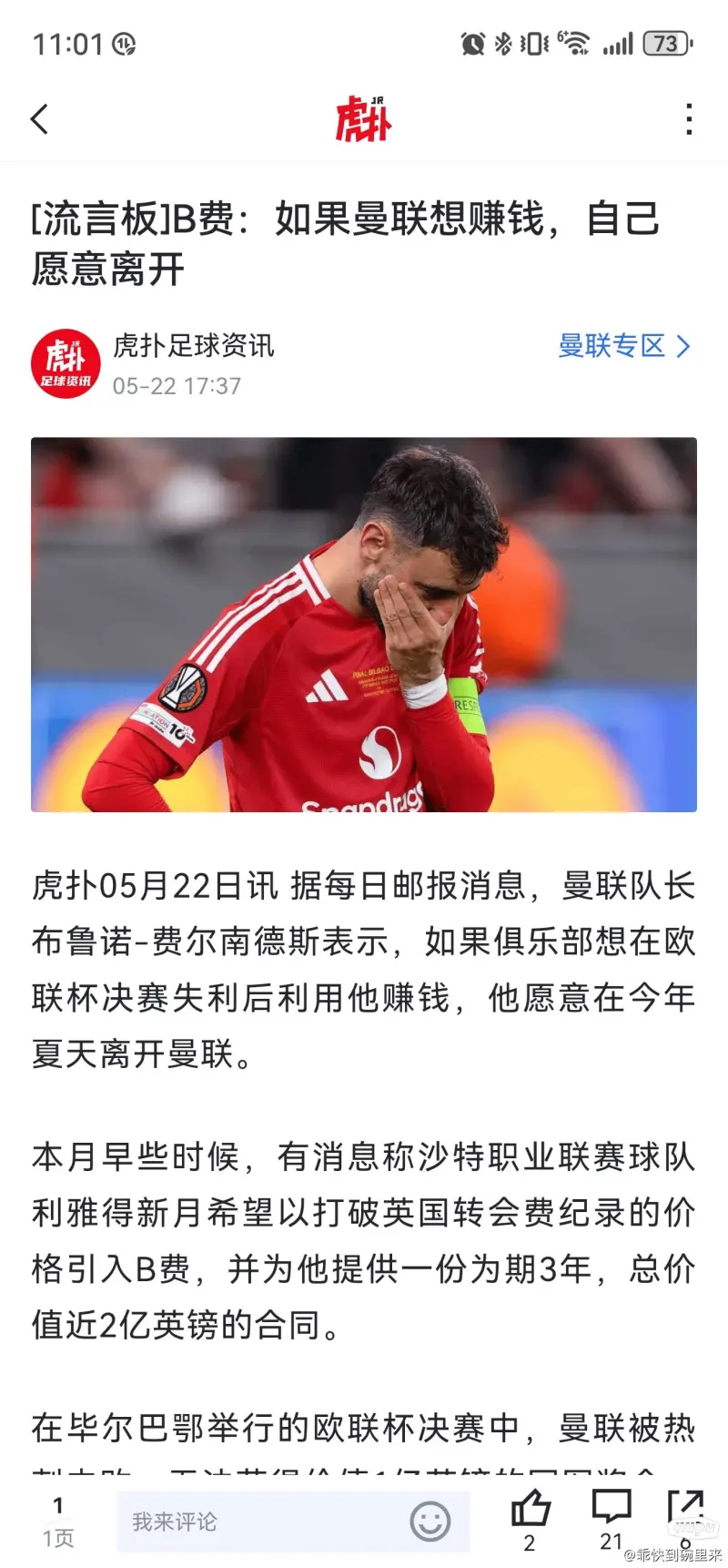Share this article
The width and height of the screenshot is (728, 1568).
pyautogui.click(x=684, y=1511)
